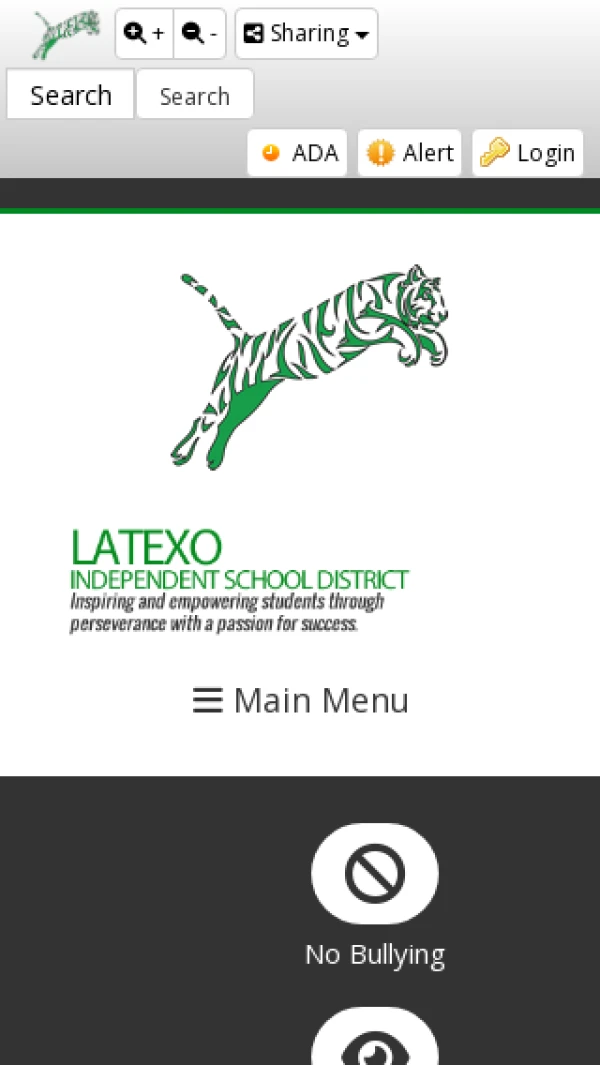The image size is (600, 1065).
Task: Zoom out with the magnifier minus button
Action: coord(200,34)
